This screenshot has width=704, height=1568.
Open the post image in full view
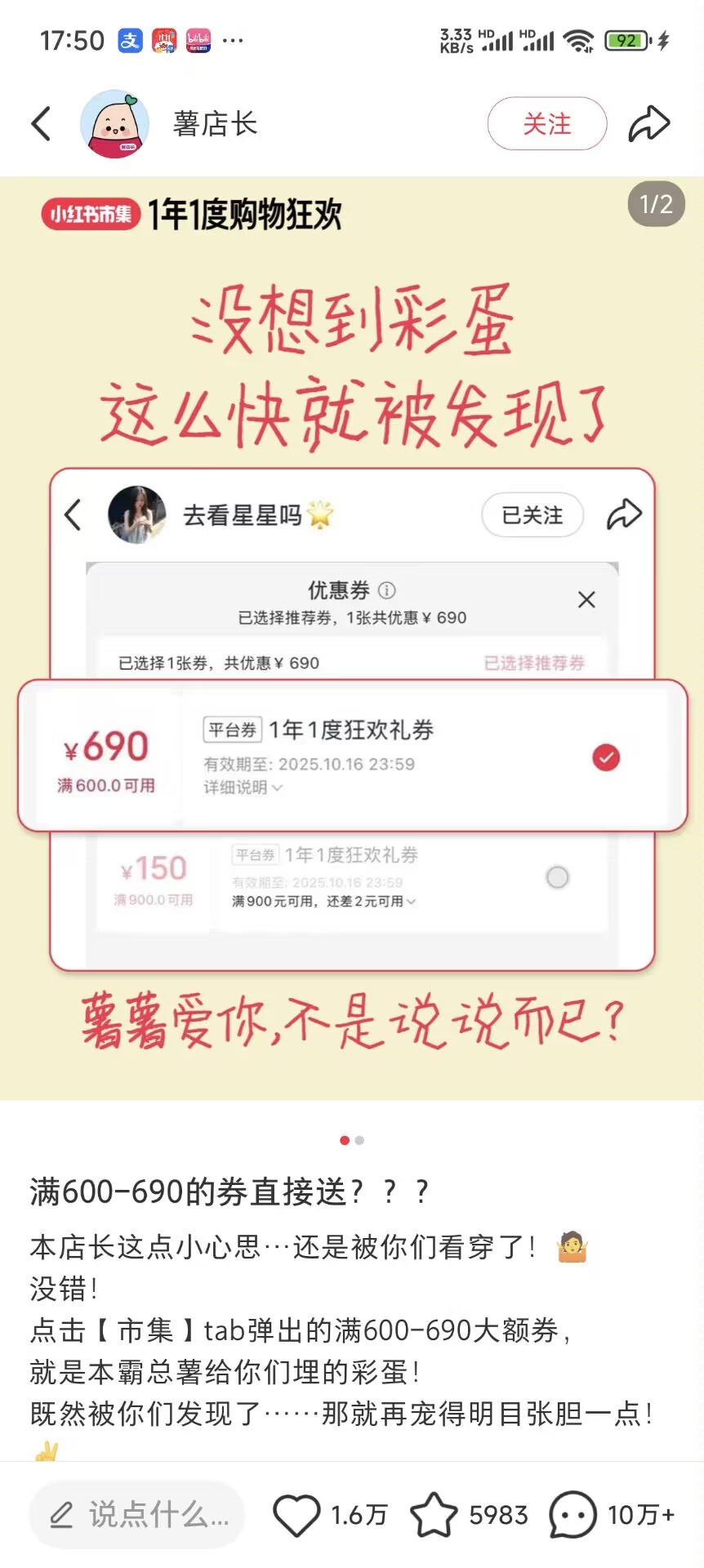coord(352,637)
